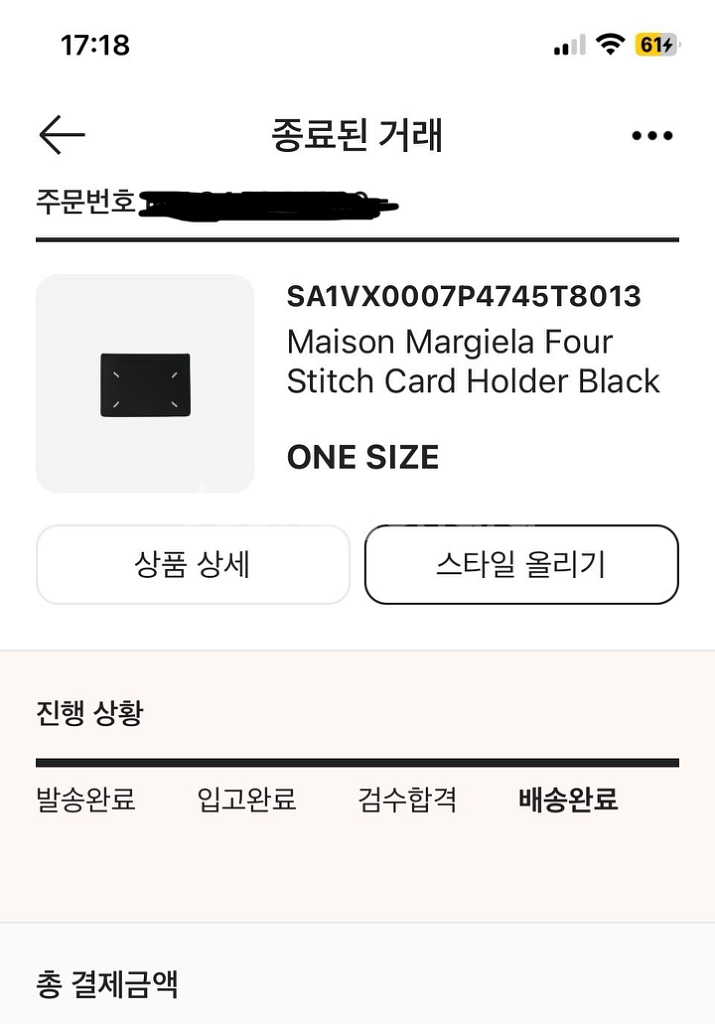Go back using the arrow icon
Image resolution: width=715 pixels, height=1024 pixels.
[62, 136]
